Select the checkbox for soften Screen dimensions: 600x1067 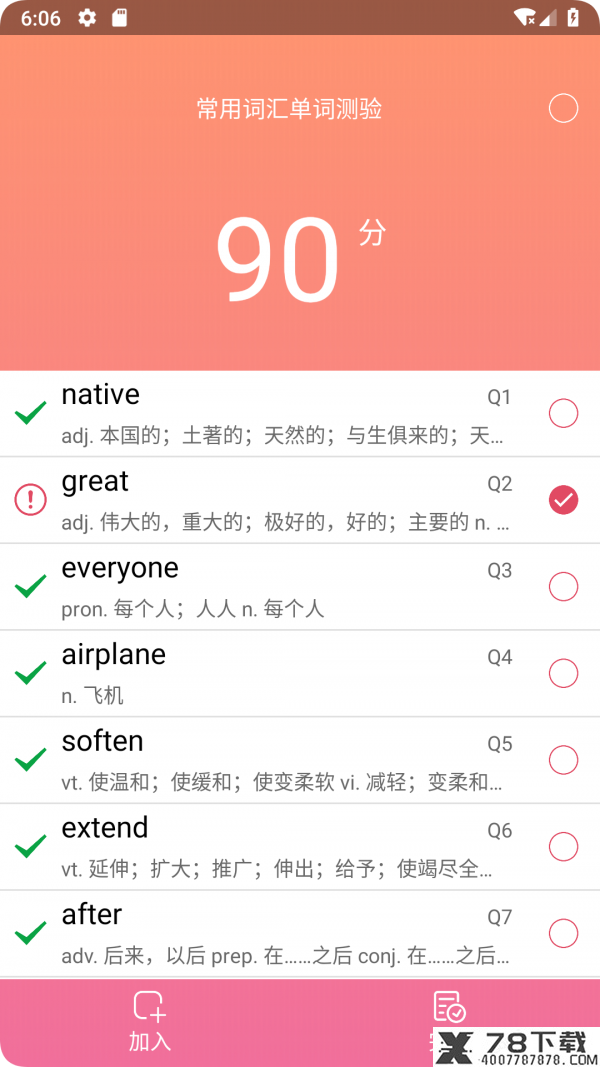click(x=563, y=760)
